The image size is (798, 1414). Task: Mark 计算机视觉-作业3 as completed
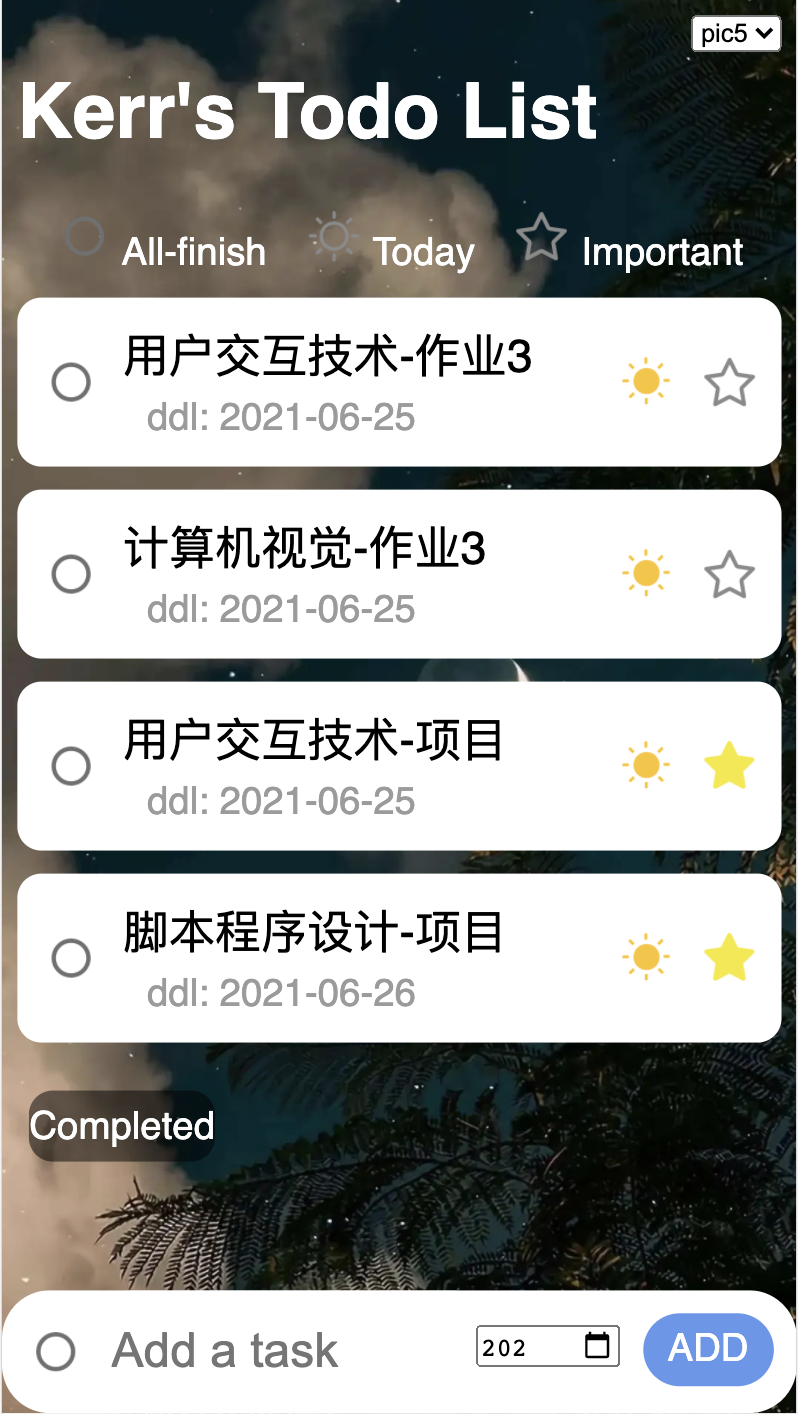pos(71,574)
